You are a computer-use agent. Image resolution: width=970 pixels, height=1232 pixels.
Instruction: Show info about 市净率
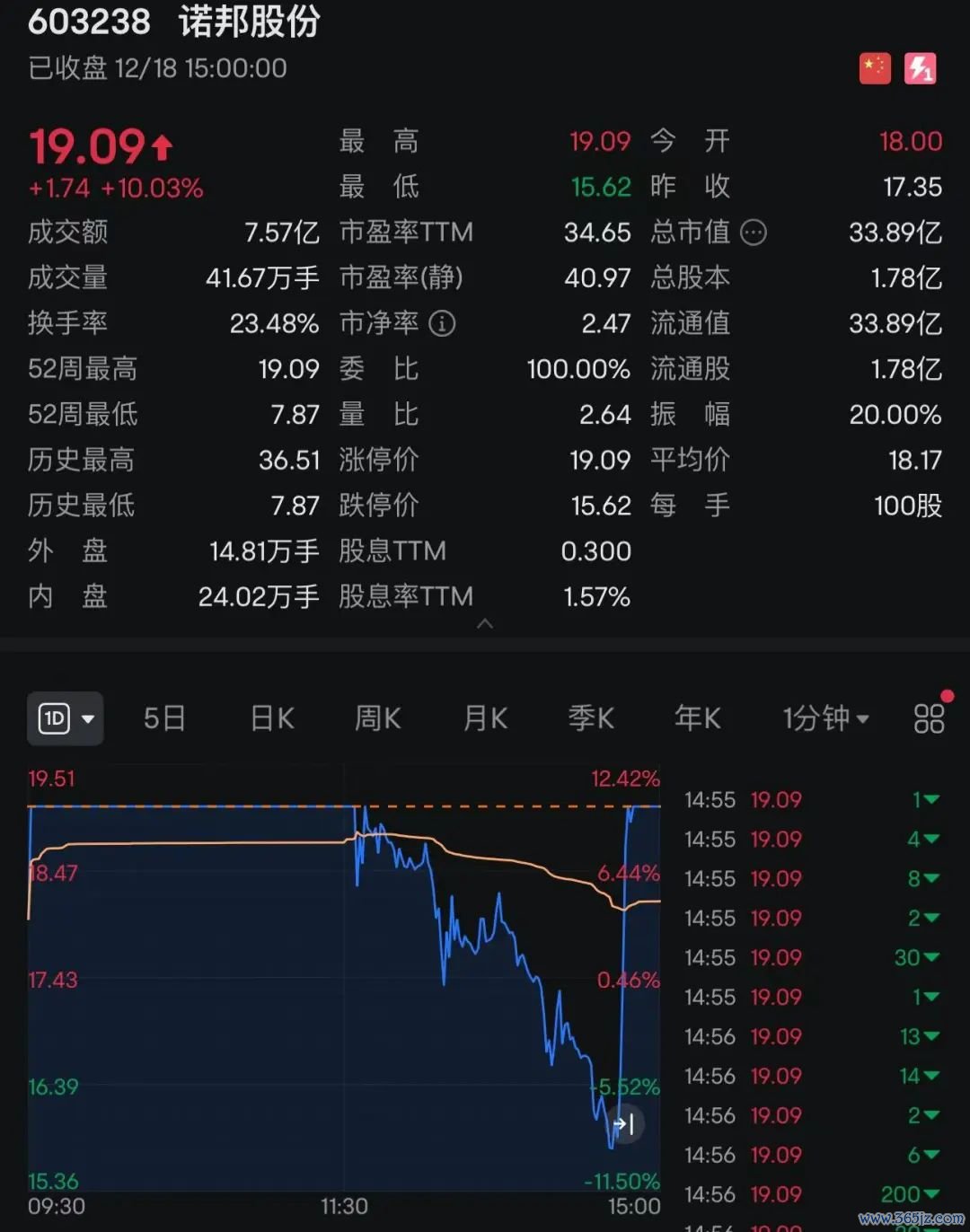pos(442,323)
